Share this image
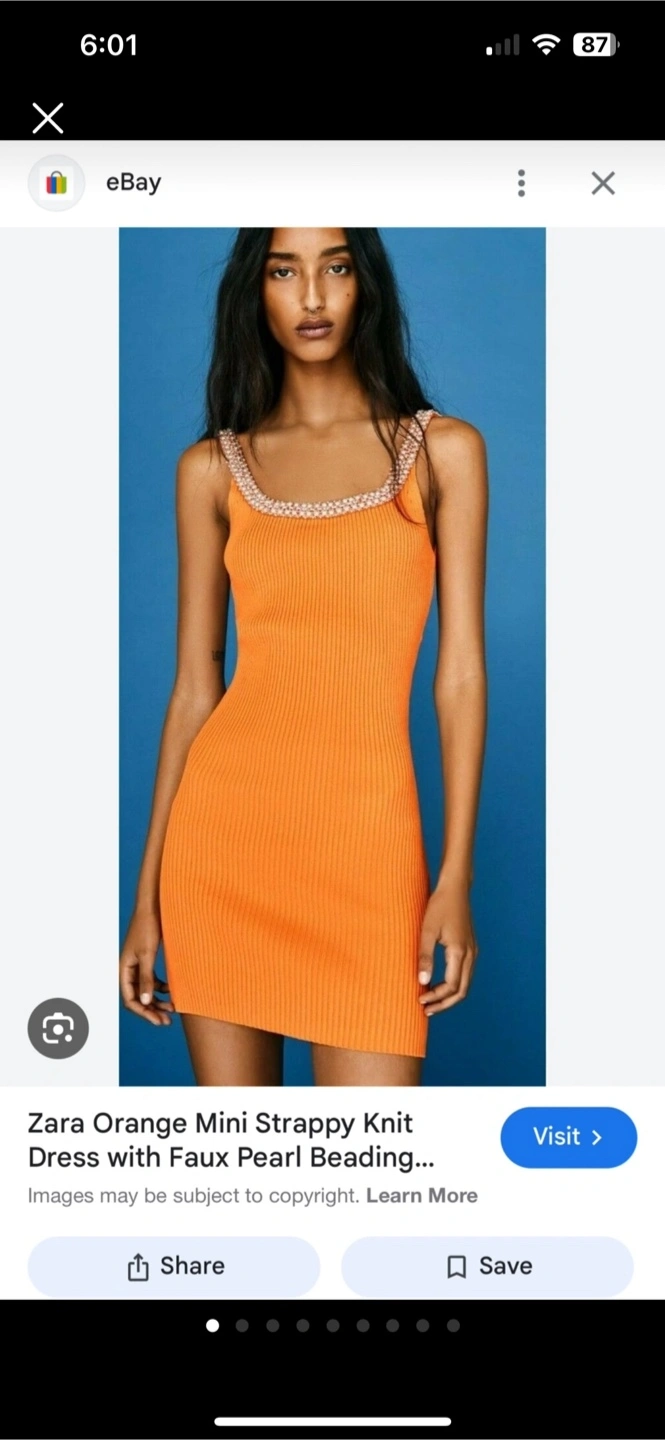This screenshot has height=1440, width=665. tap(174, 1266)
